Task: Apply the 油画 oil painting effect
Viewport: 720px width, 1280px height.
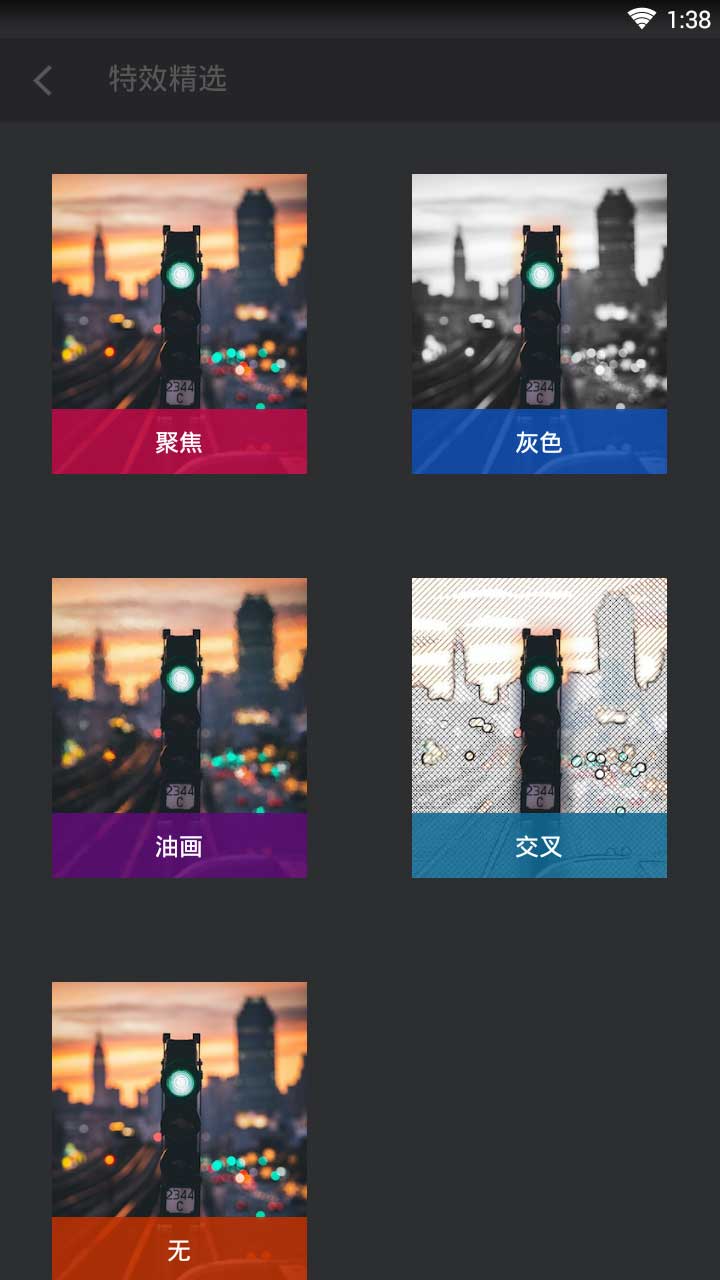Action: click(x=179, y=727)
